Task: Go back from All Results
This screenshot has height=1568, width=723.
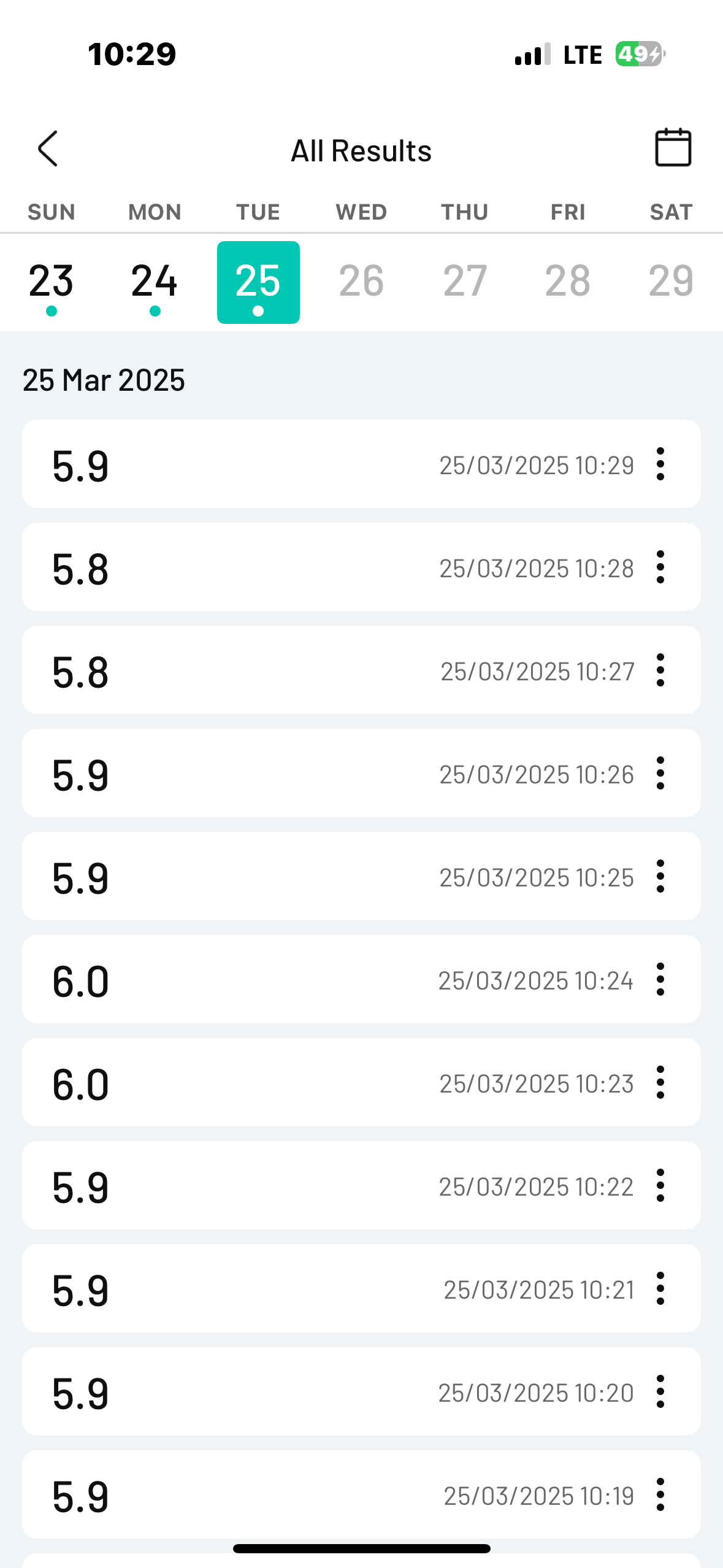Action: pos(48,149)
